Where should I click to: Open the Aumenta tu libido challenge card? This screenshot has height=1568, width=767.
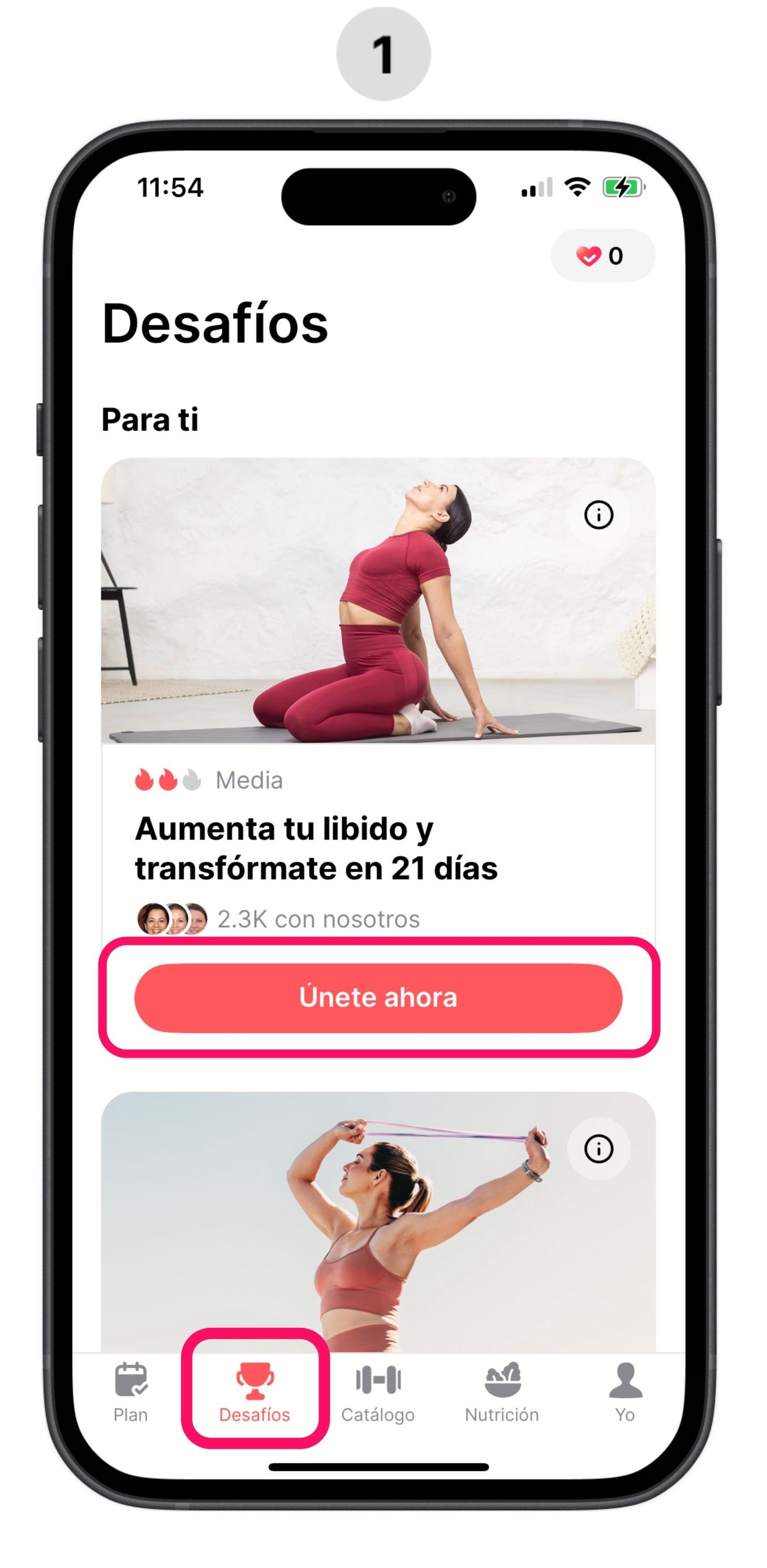317,848
